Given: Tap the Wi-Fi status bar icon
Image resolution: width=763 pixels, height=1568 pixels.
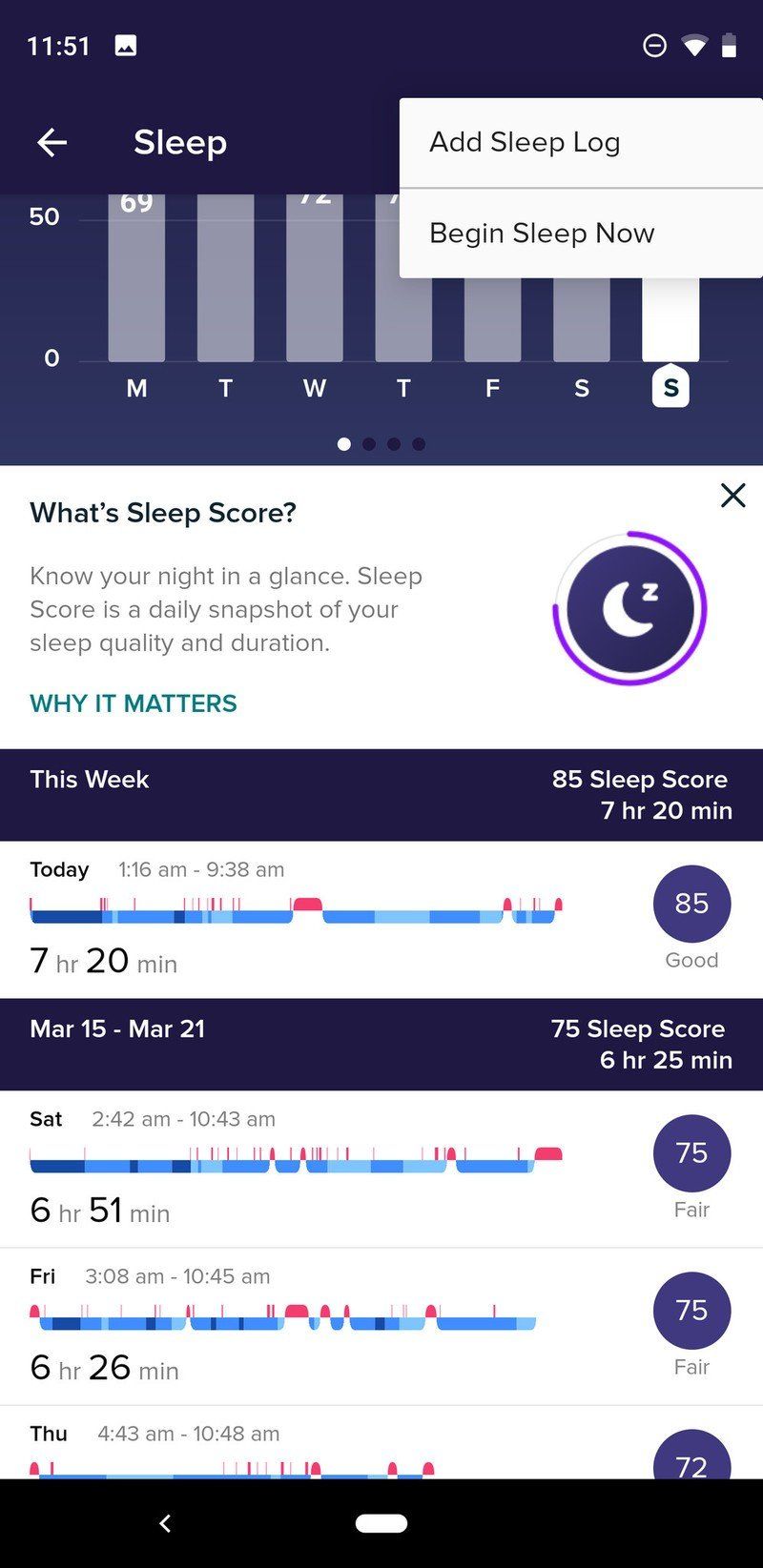Looking at the screenshot, I should coord(693,45).
